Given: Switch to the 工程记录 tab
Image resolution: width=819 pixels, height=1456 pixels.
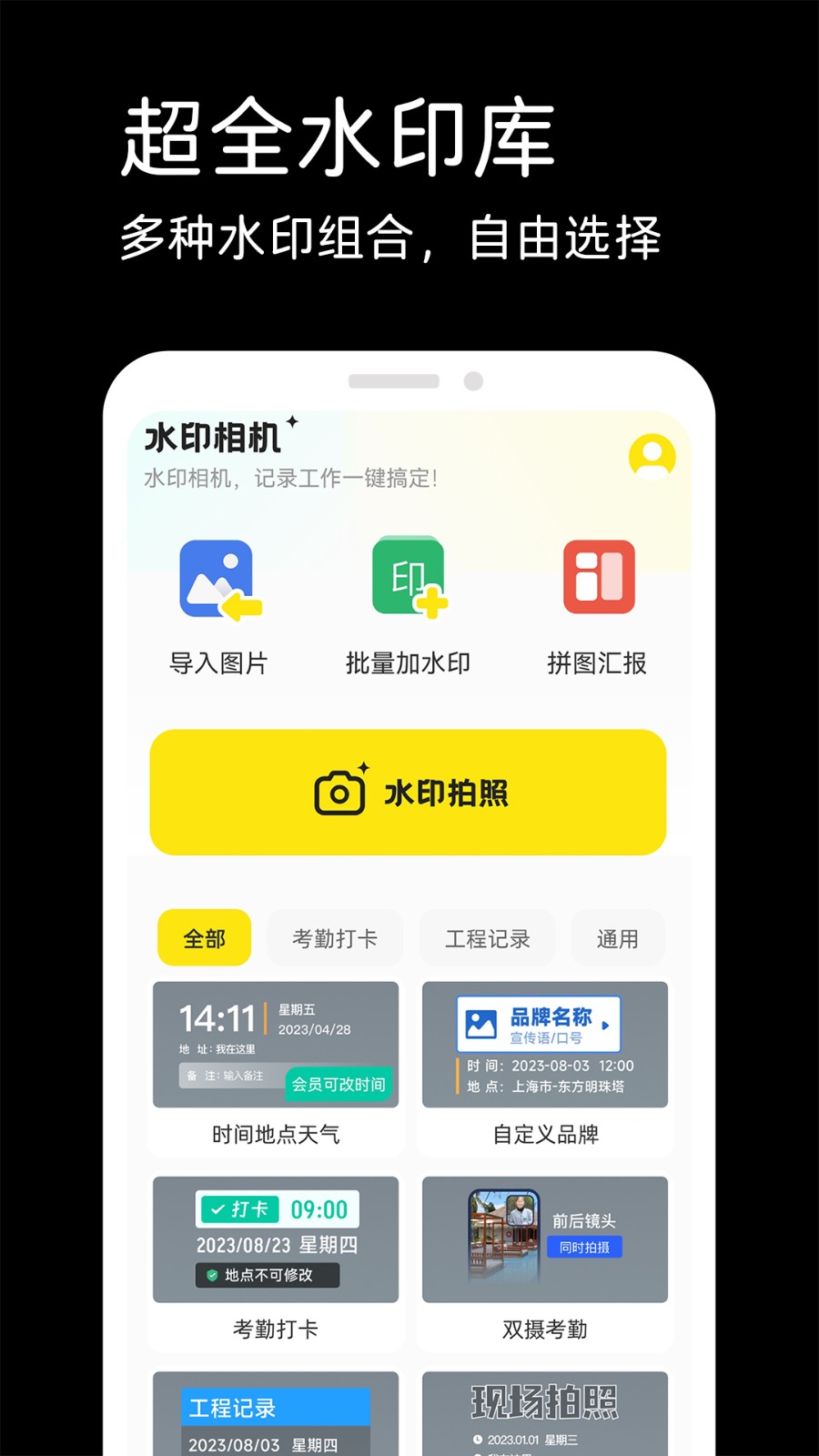Looking at the screenshot, I should [x=487, y=937].
